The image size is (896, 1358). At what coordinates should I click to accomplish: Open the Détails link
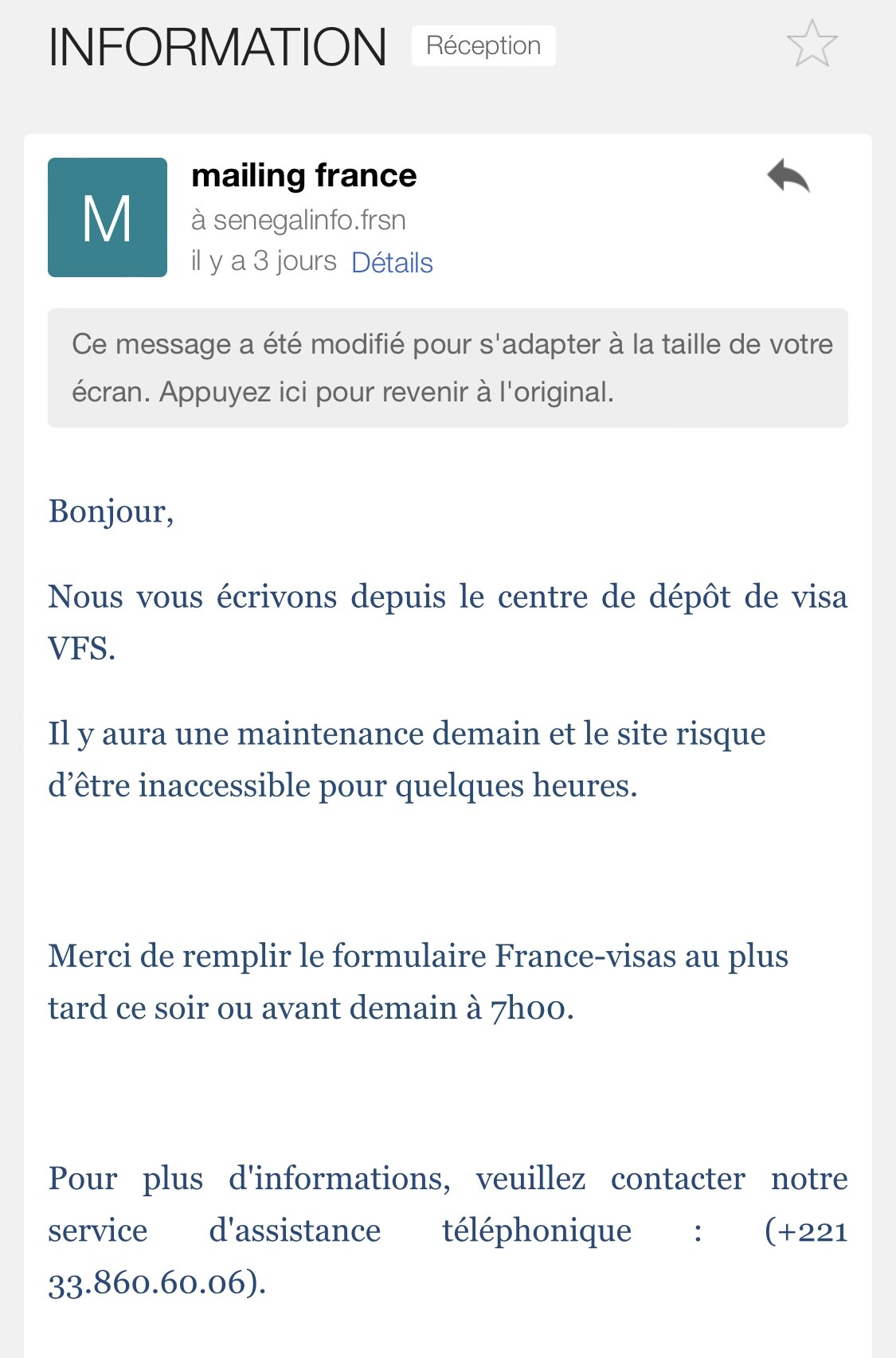coord(392,263)
